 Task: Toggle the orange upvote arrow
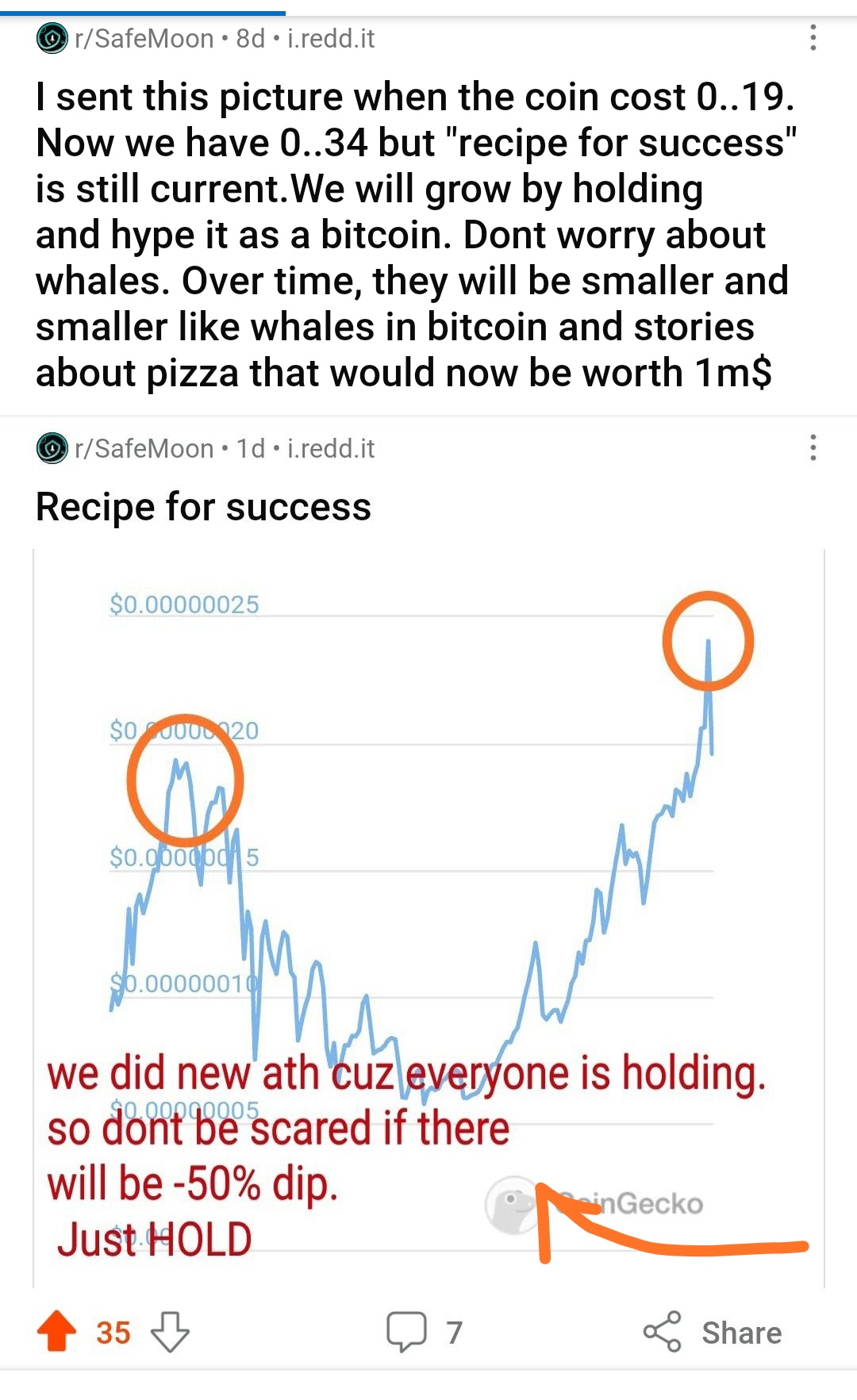pos(57,1332)
